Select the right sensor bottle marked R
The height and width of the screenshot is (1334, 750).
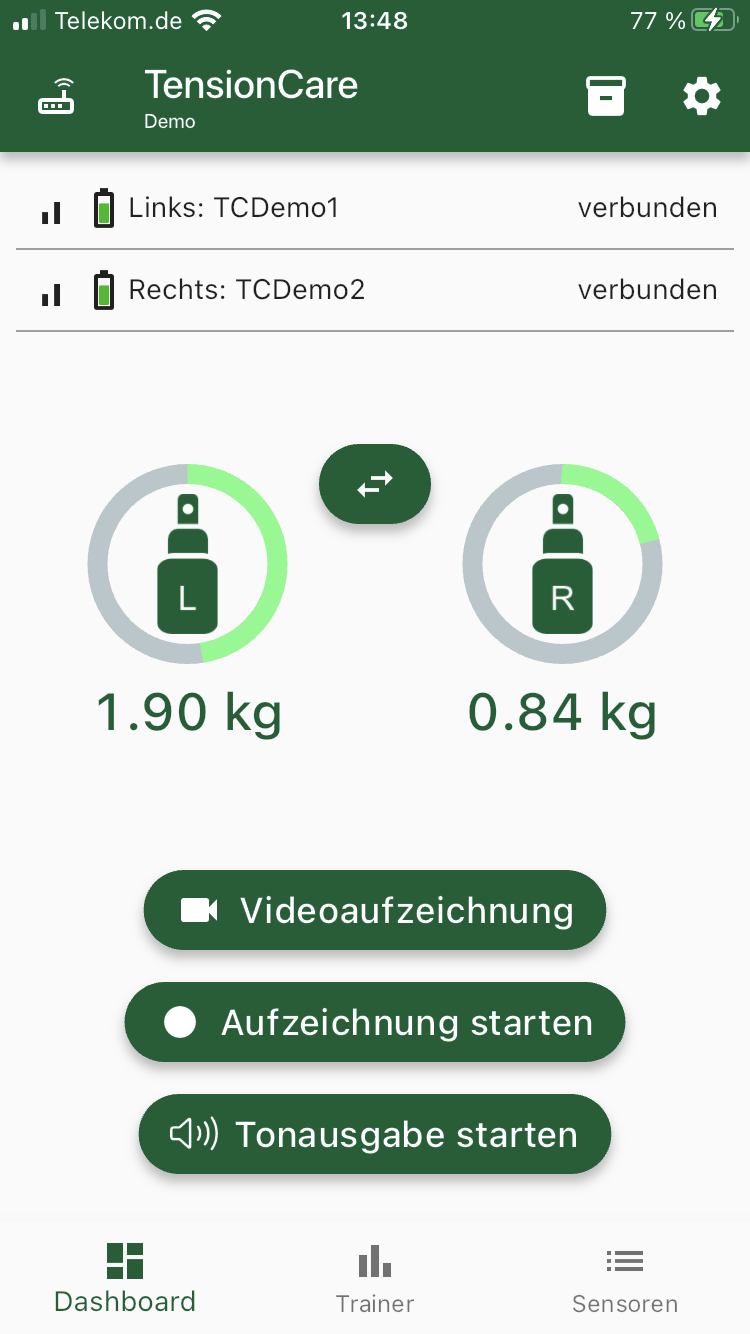click(x=562, y=565)
